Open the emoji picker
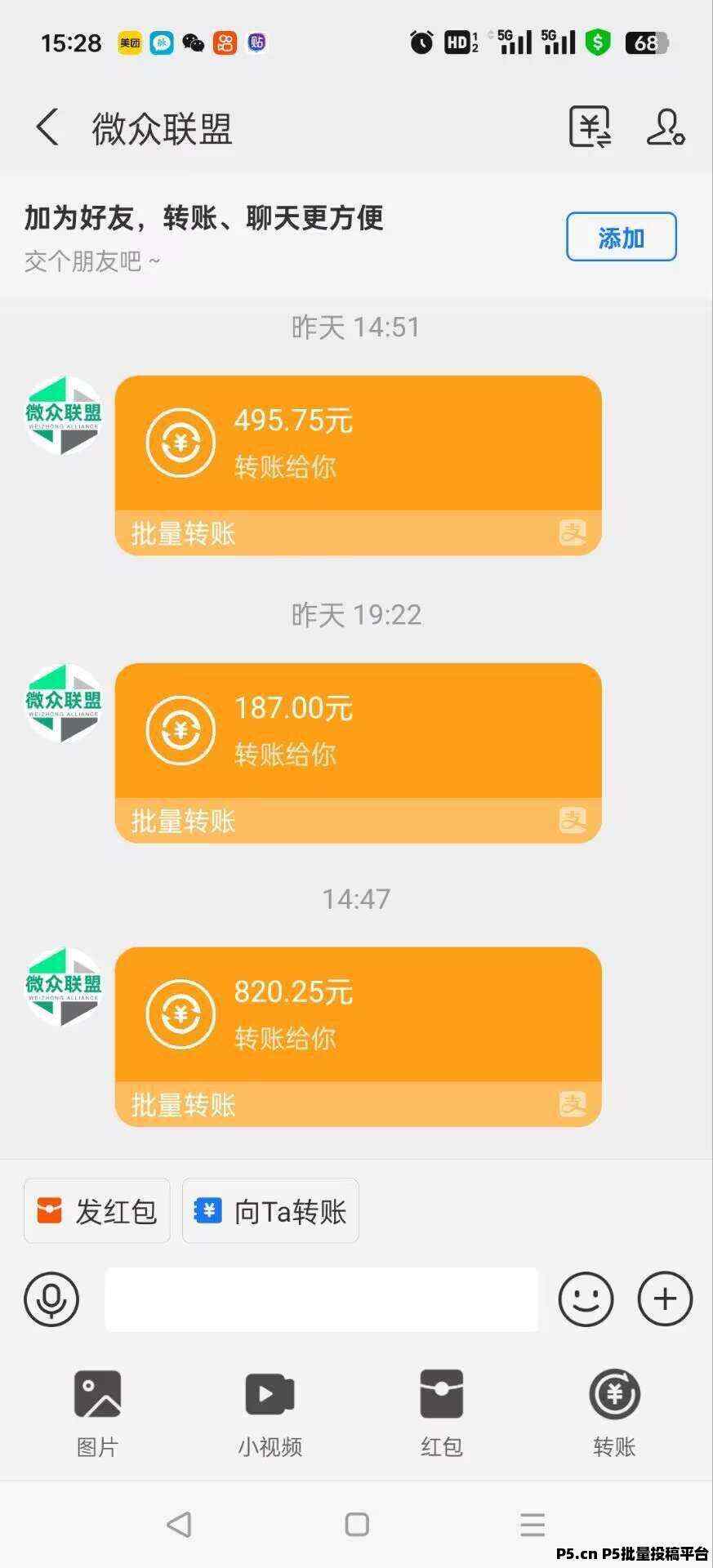The width and height of the screenshot is (713, 1568). tap(586, 1298)
